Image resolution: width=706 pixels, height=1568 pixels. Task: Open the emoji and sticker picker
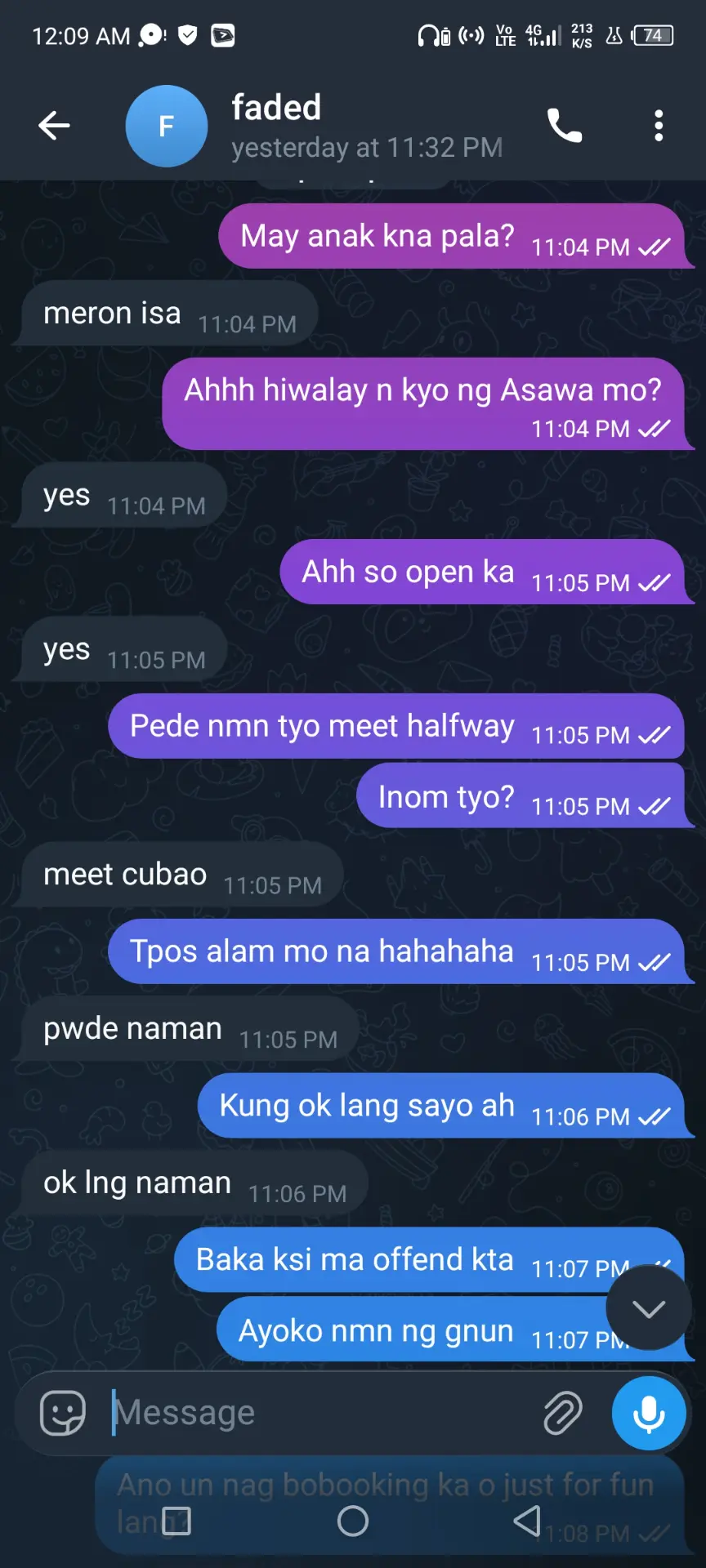point(63,1413)
